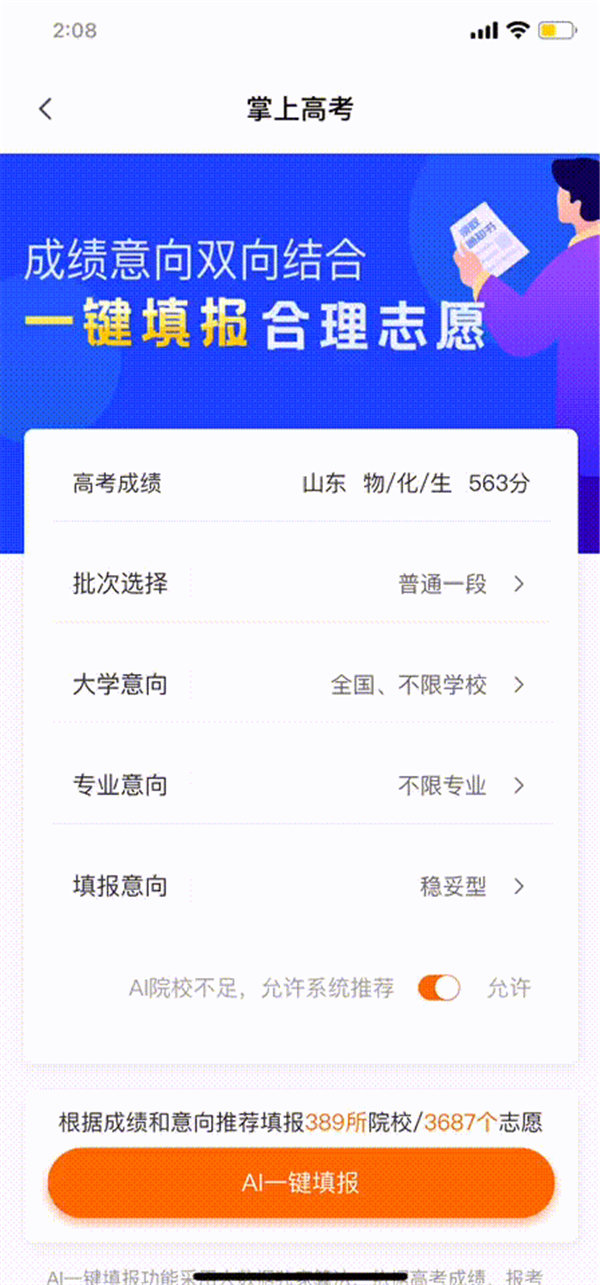The width and height of the screenshot is (600, 1285).
Task: Toggle the 允许系统推荐 switch
Action: click(x=439, y=989)
